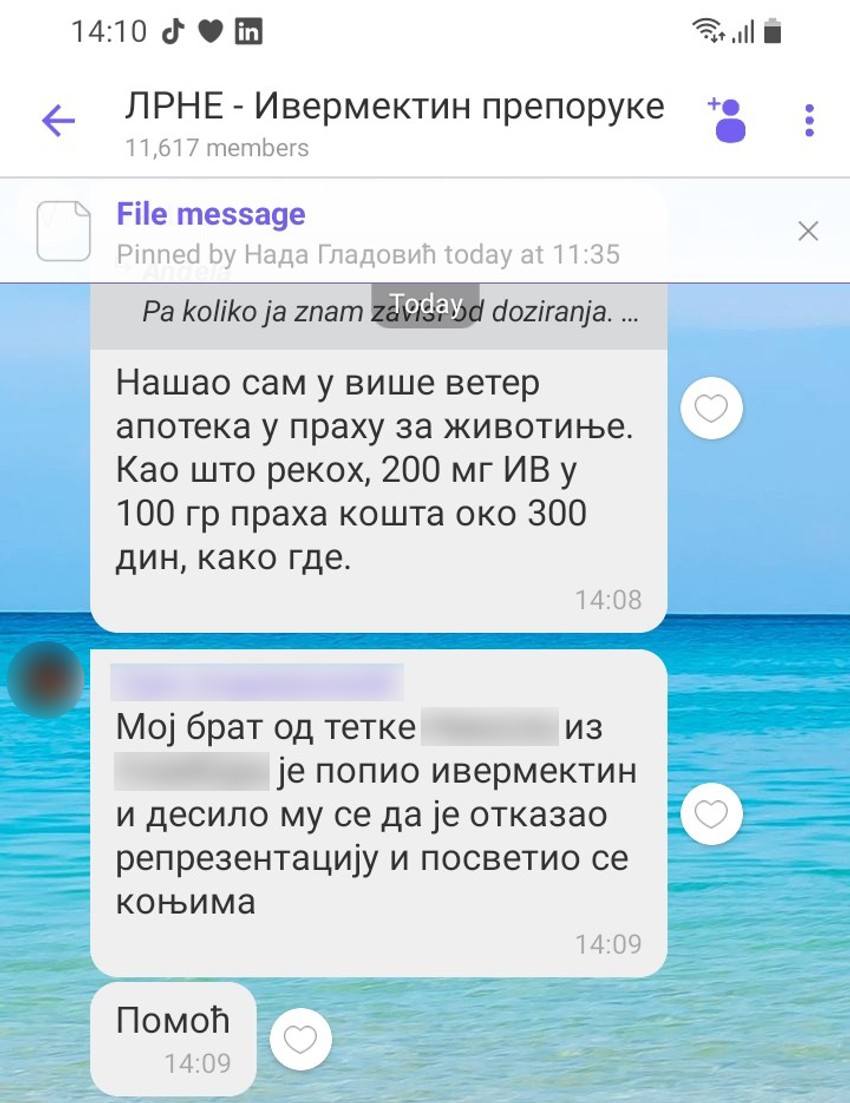Dismiss the pinned message banner
850x1103 pixels.
(x=808, y=232)
